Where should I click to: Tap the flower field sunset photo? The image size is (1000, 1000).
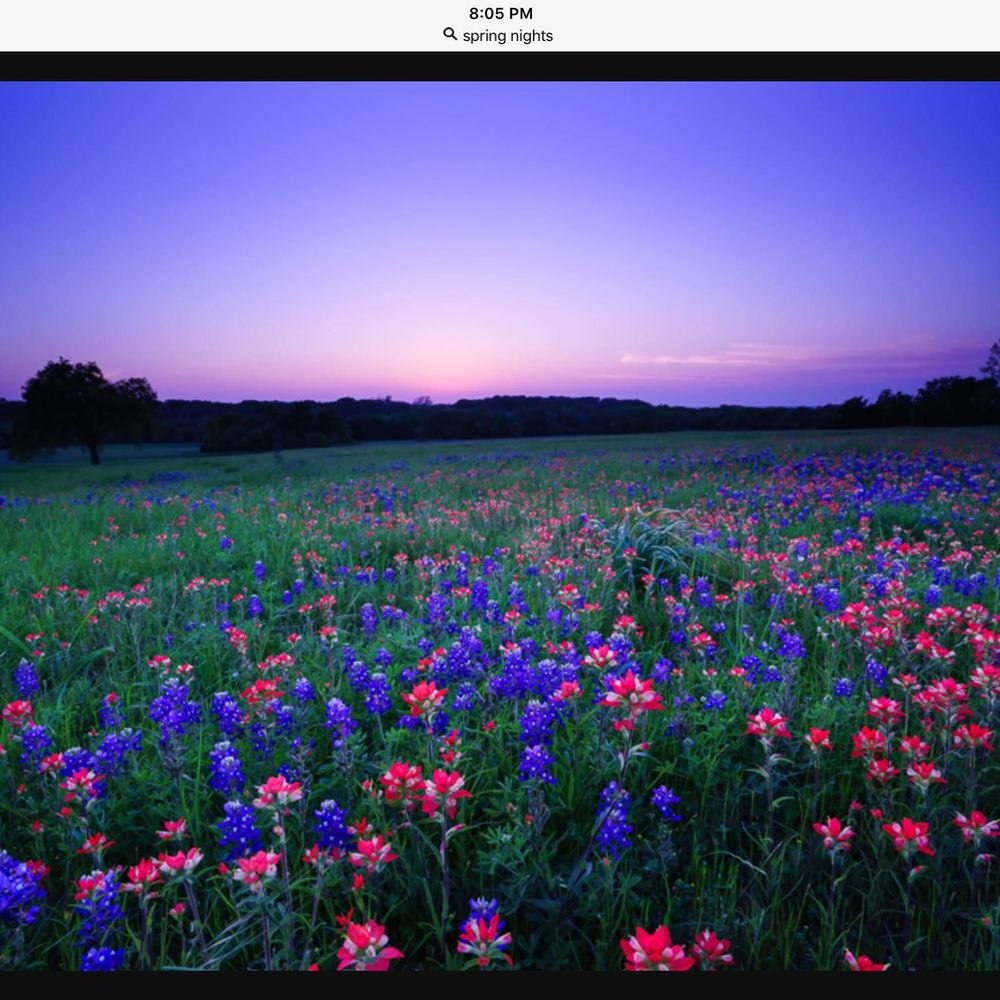coord(500,525)
